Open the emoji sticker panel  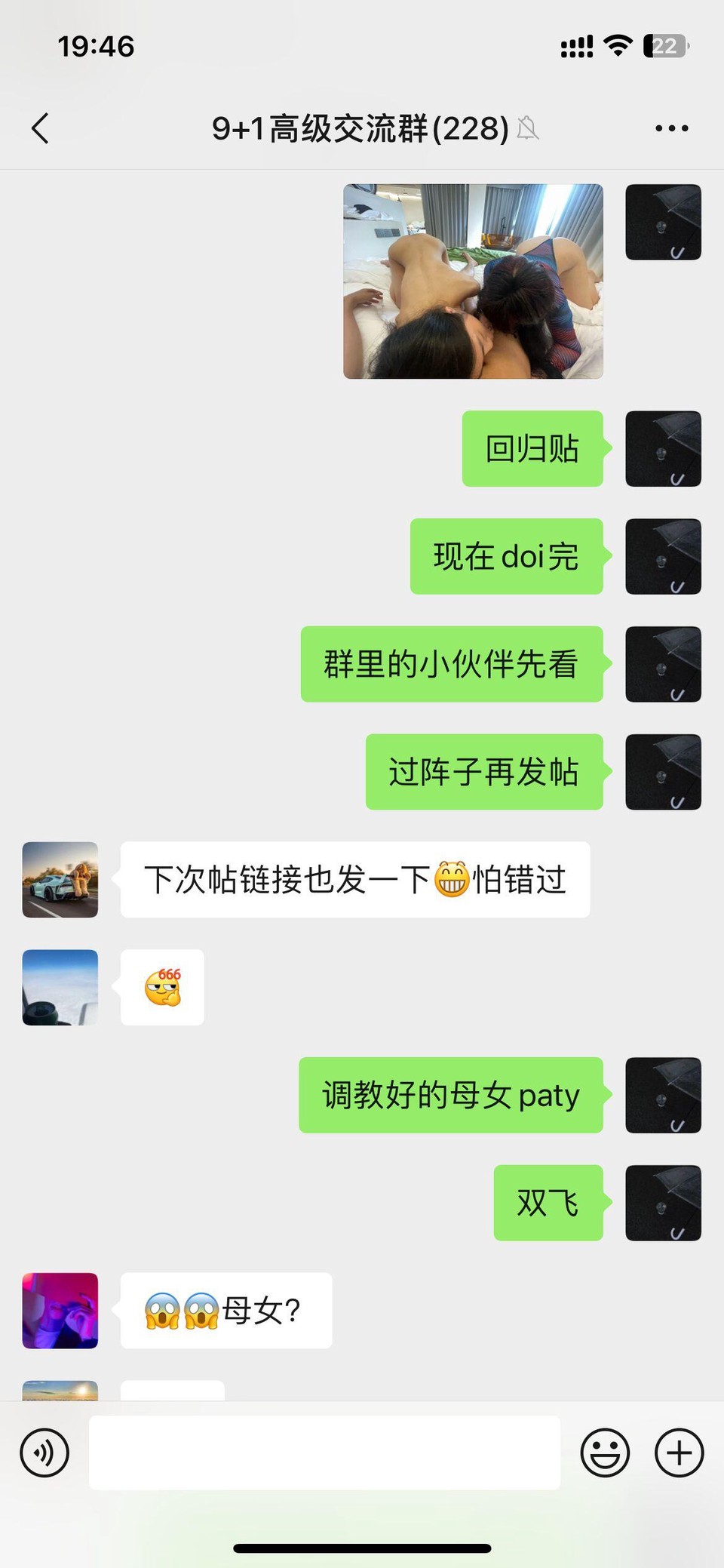604,1452
